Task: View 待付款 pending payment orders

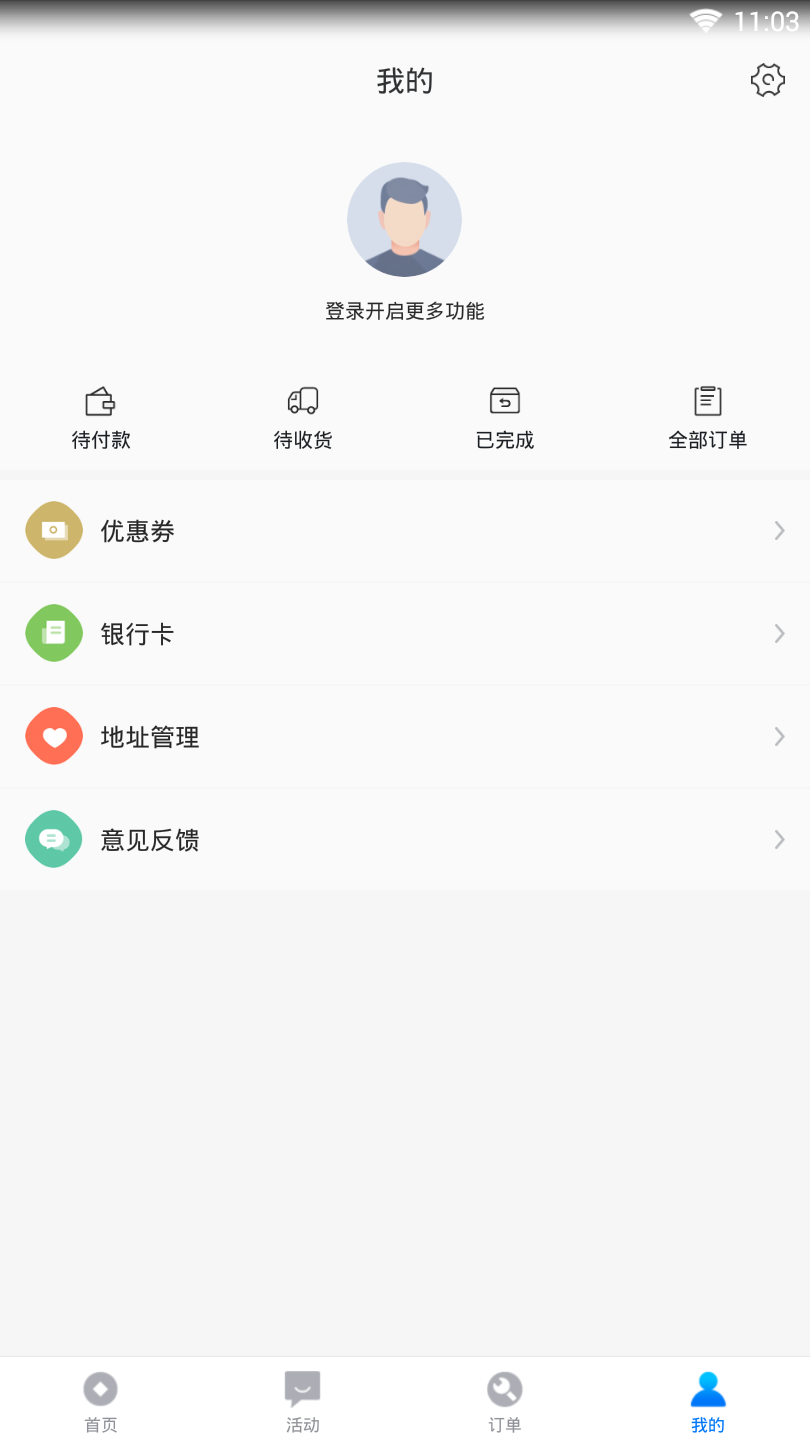Action: pos(101,418)
